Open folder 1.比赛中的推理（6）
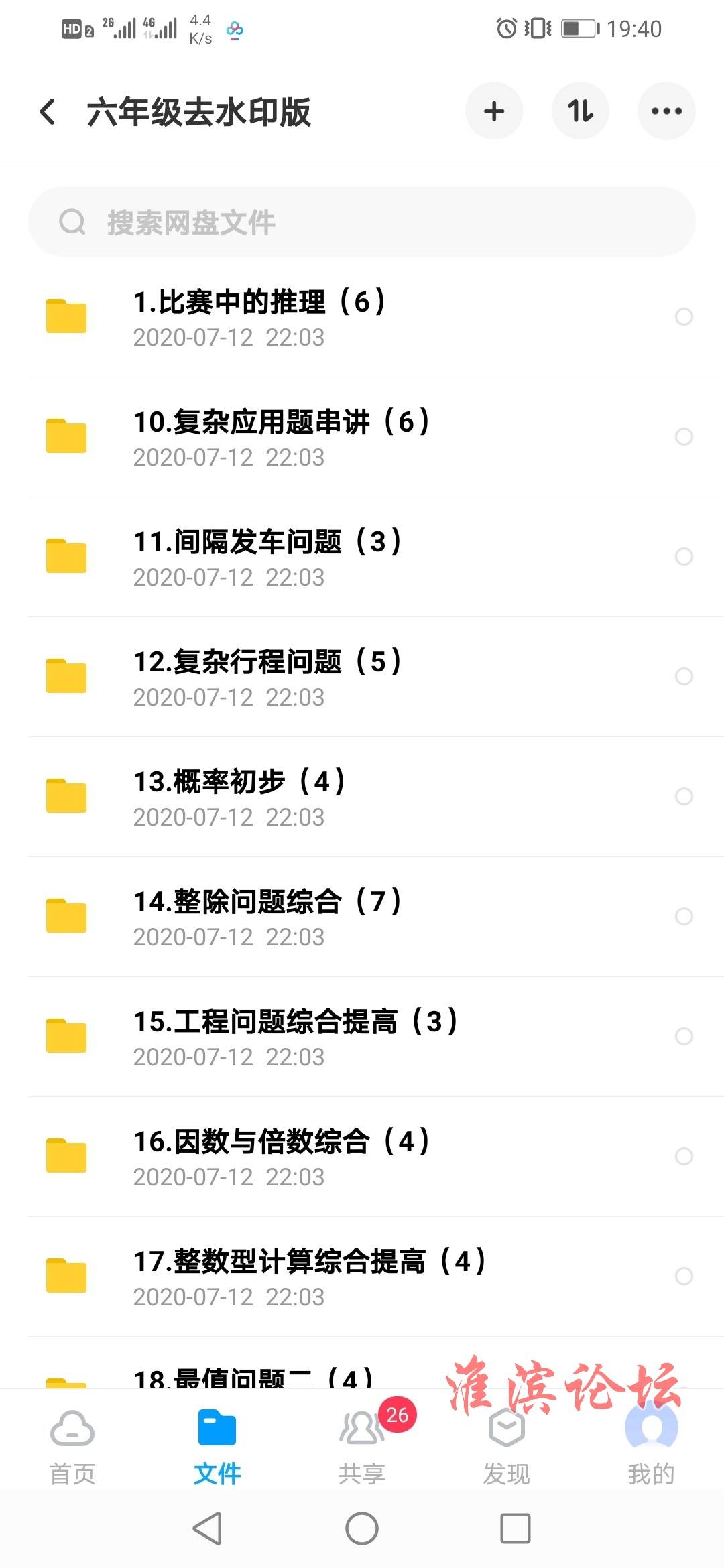Viewport: 724px width, 1568px height. [362, 317]
